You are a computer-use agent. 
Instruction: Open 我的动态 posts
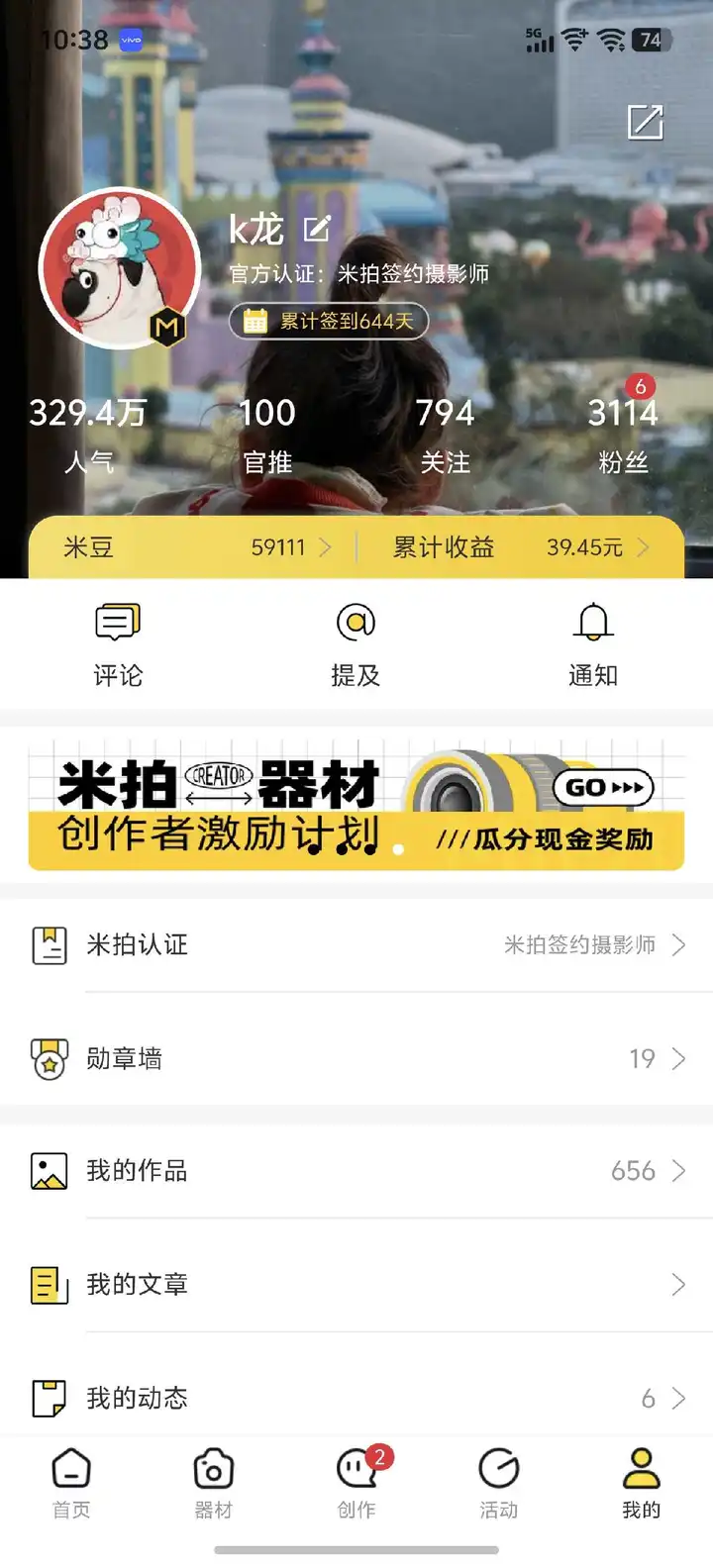tap(356, 1398)
